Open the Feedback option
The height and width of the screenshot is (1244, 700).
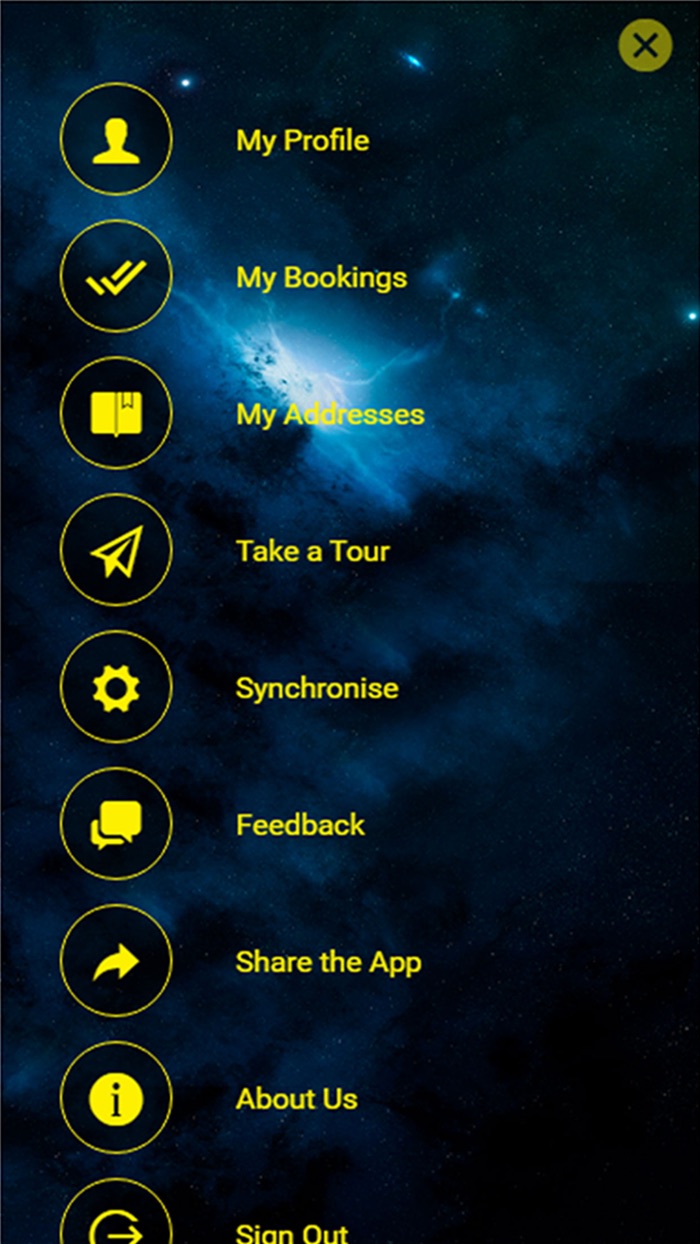click(x=300, y=825)
